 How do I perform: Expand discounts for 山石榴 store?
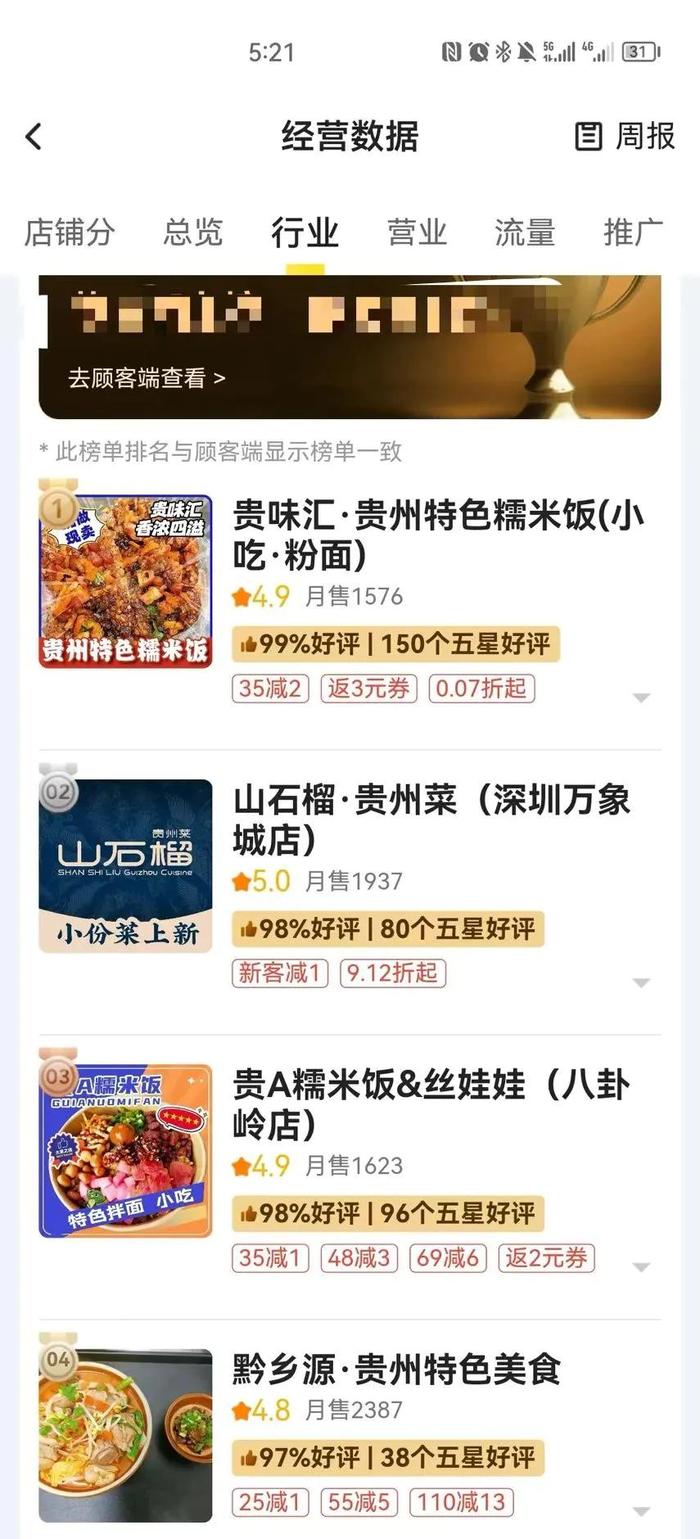(642, 982)
